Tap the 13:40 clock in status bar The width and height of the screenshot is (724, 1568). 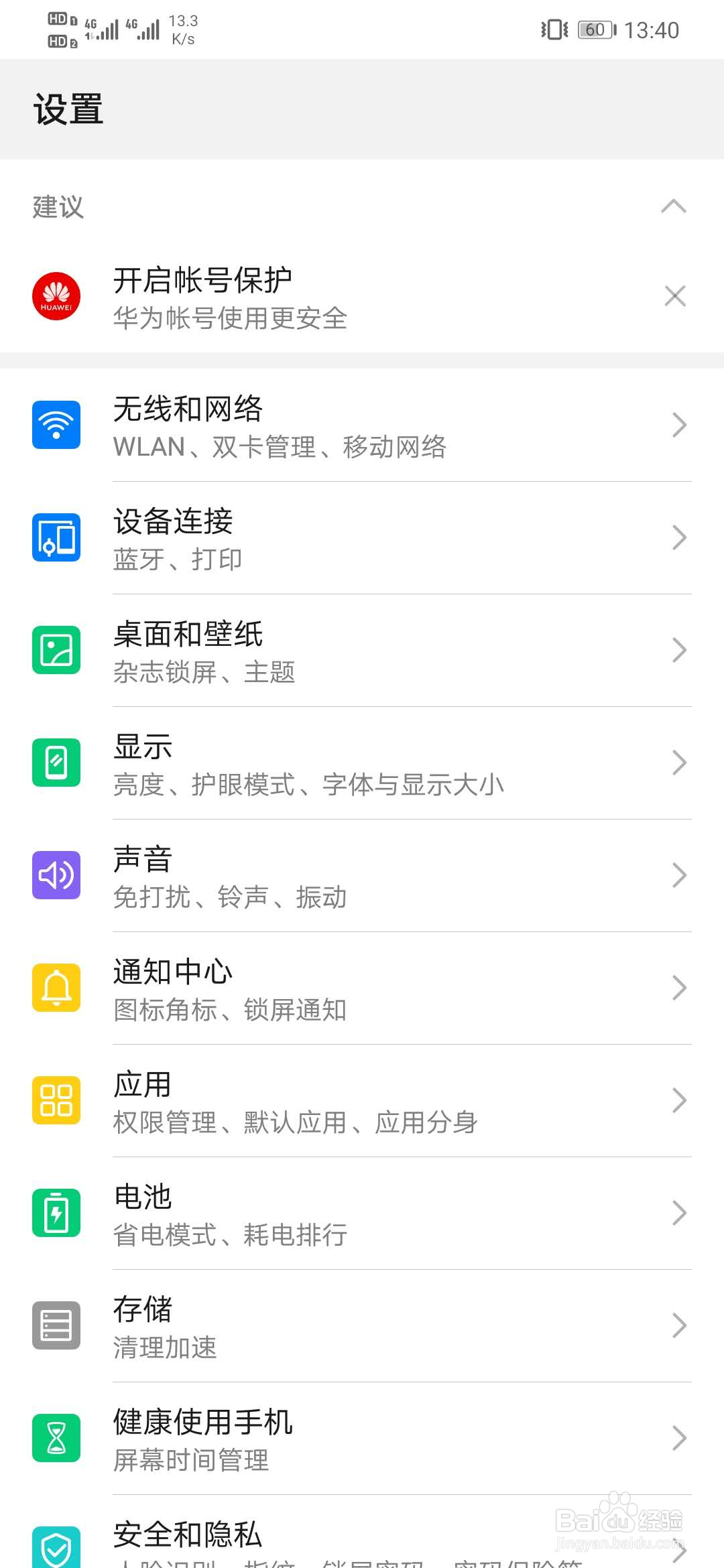pyautogui.click(x=654, y=29)
